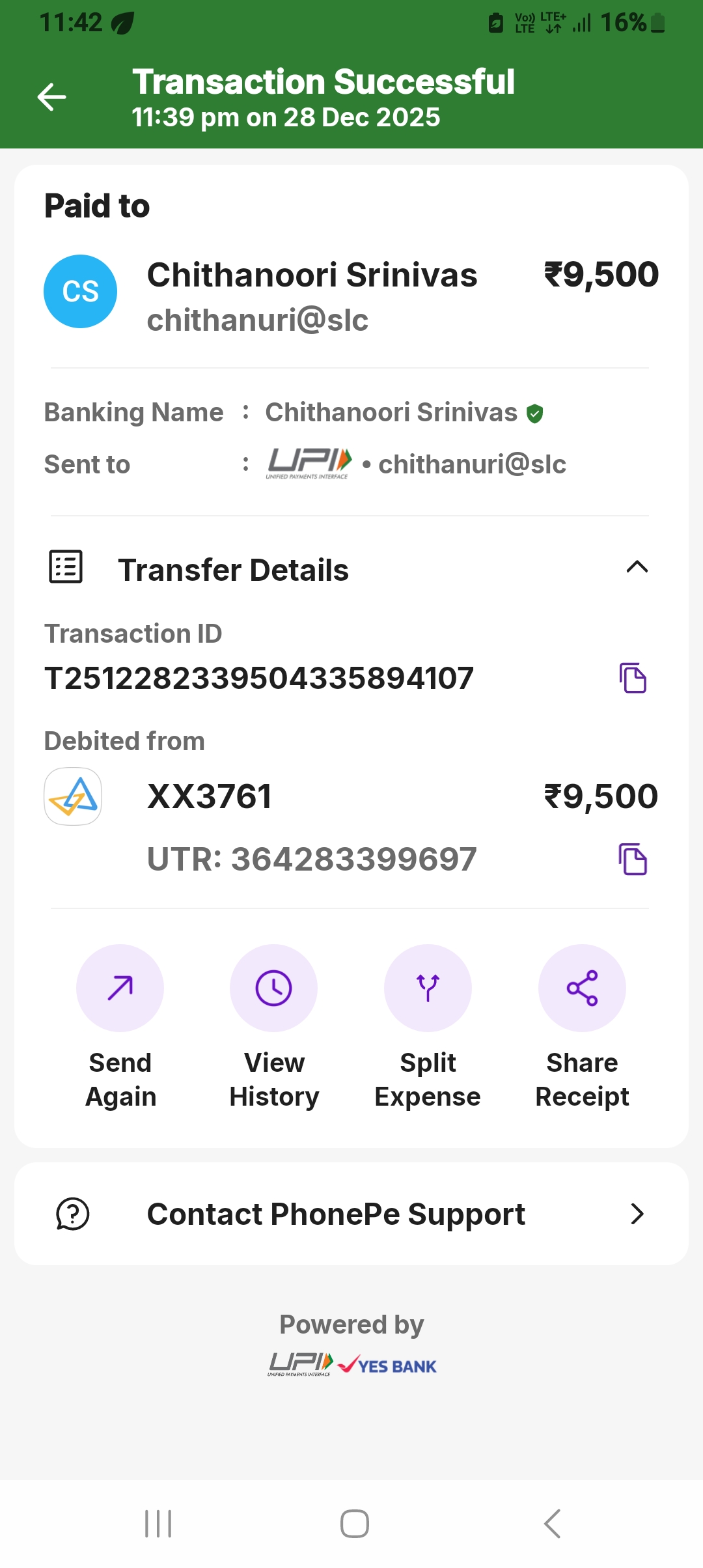Go back using the header arrow
This screenshot has height=1568, width=703.
[x=52, y=98]
